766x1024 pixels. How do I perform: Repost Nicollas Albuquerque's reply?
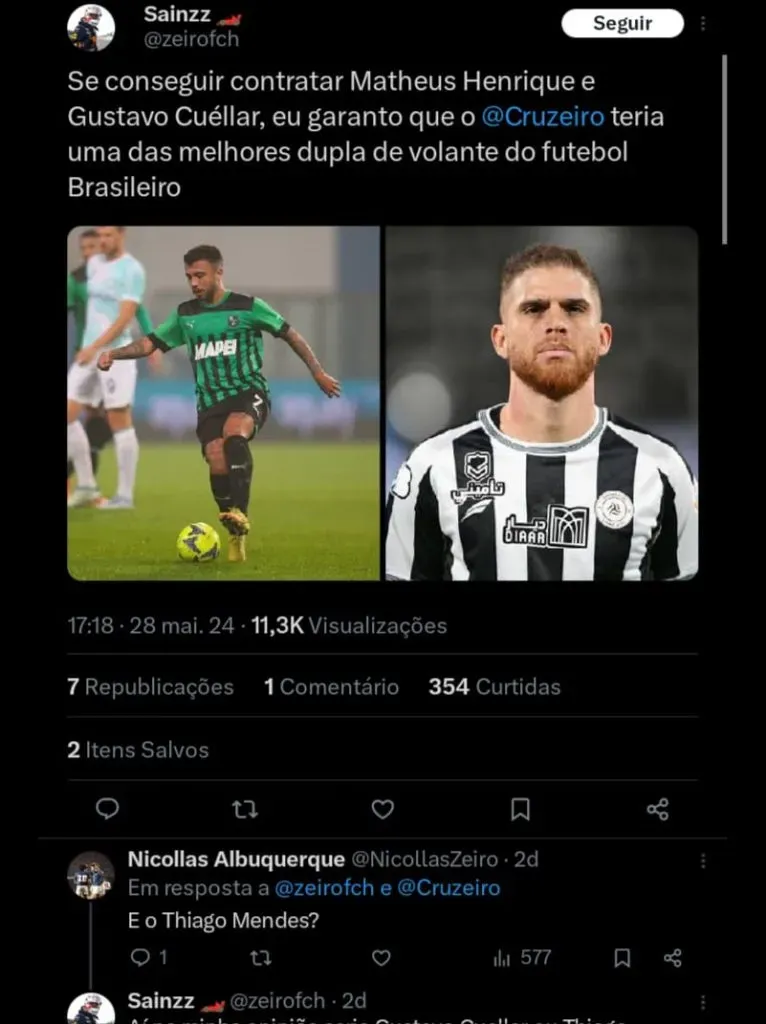(260, 958)
